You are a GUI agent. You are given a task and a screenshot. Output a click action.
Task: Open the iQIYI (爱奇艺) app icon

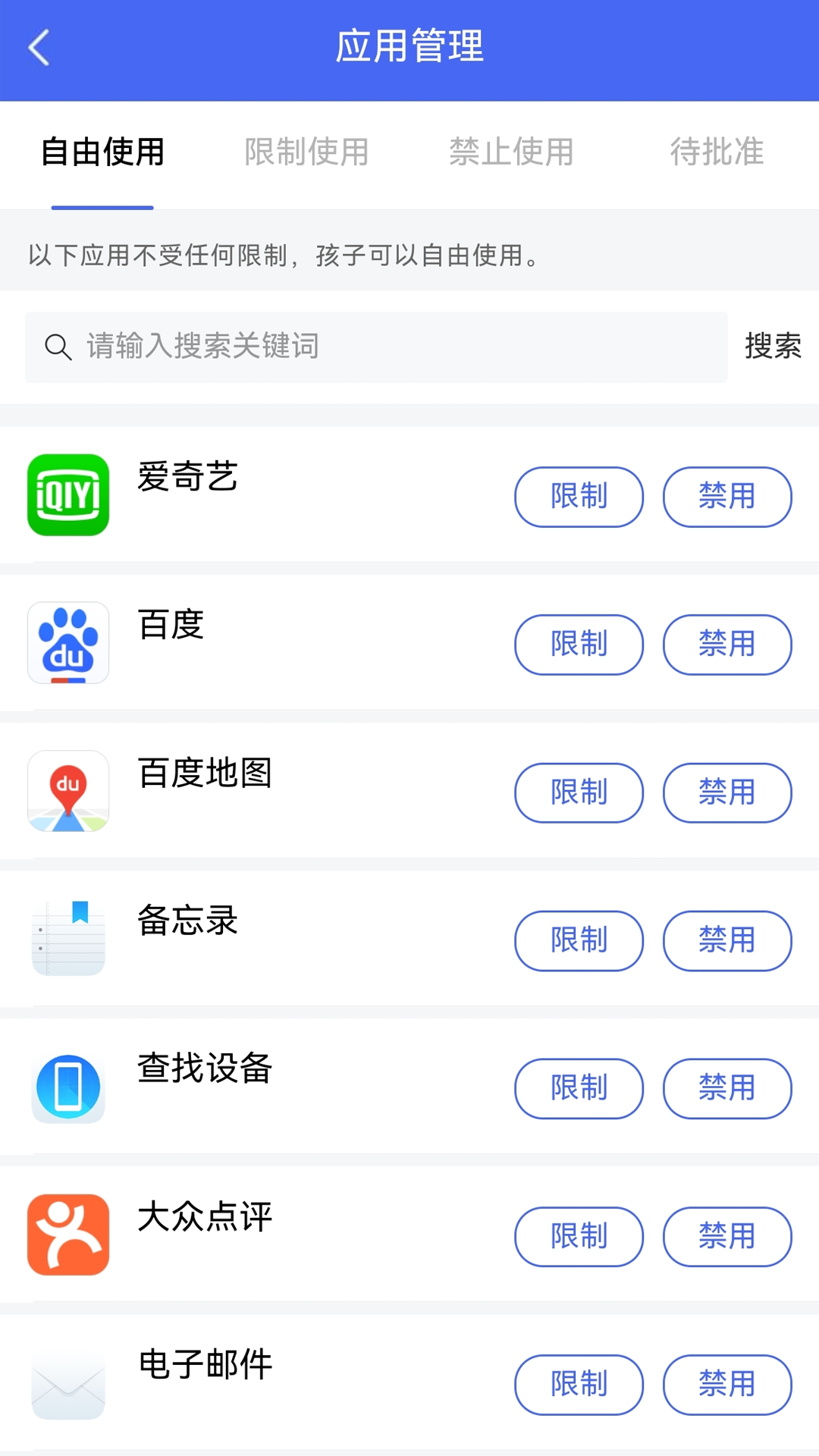point(67,494)
